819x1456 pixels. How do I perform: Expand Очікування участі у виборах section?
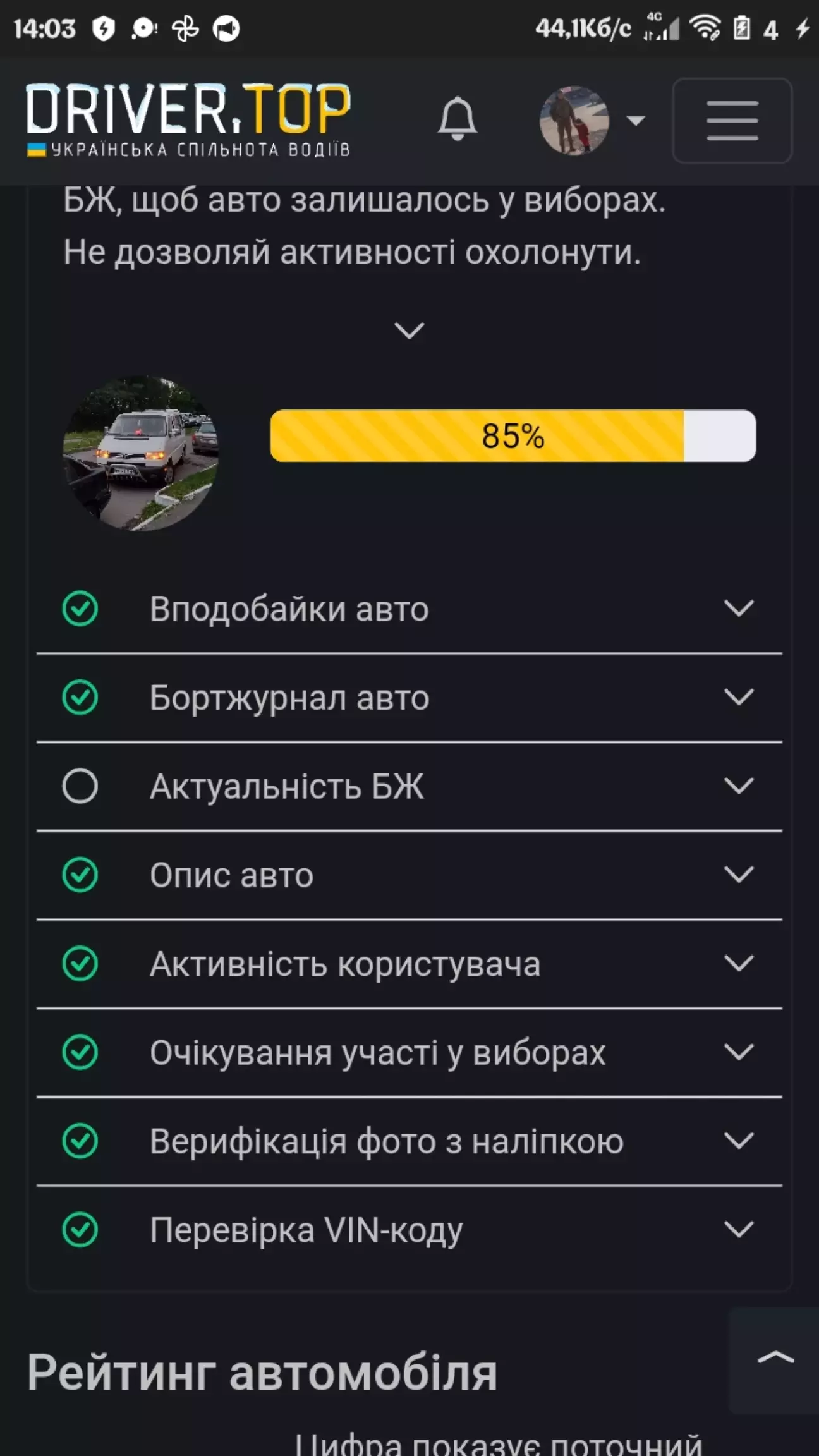pos(738,1052)
